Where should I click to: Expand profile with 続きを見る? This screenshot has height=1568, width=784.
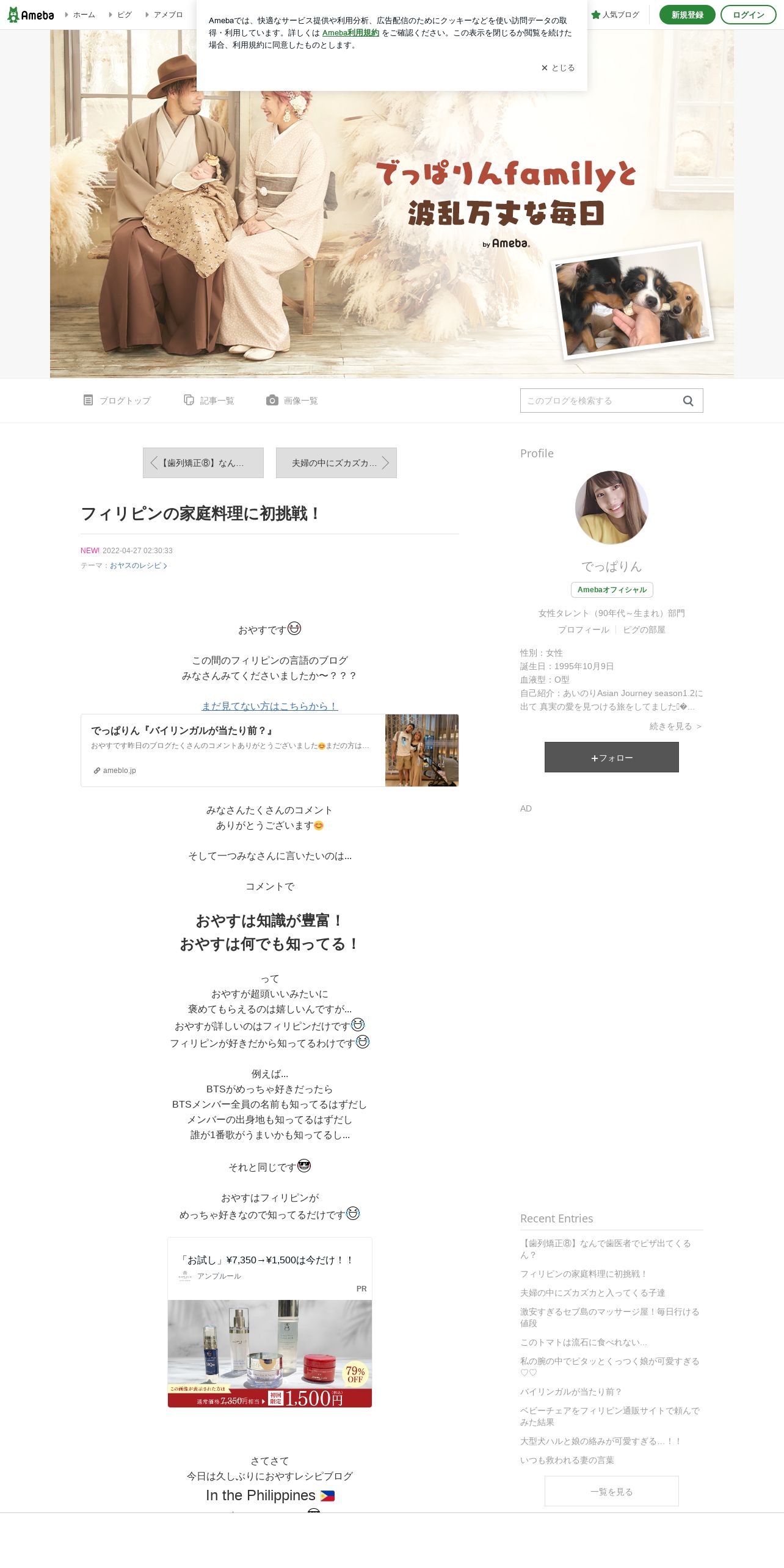[676, 726]
